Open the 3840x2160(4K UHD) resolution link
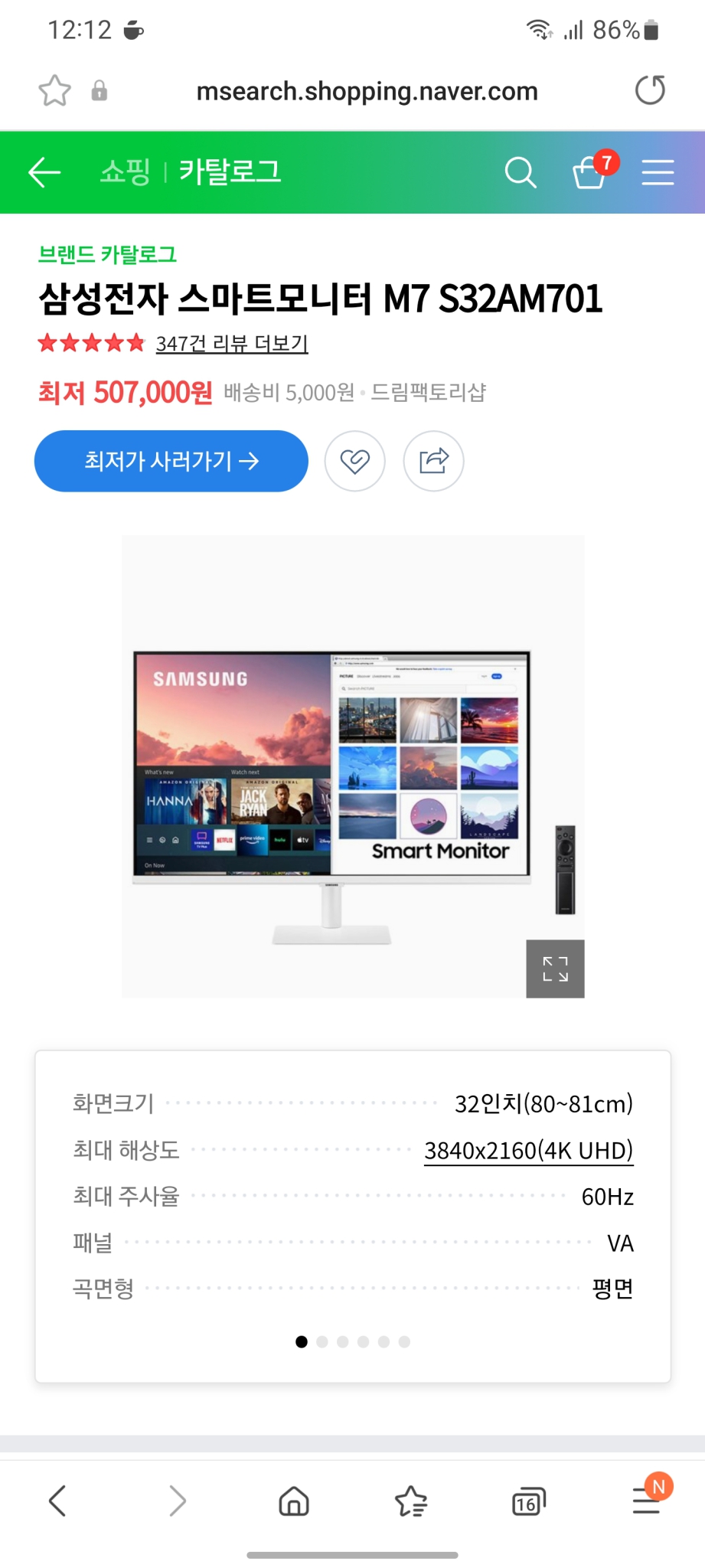This screenshot has width=705, height=1568. point(529,1149)
